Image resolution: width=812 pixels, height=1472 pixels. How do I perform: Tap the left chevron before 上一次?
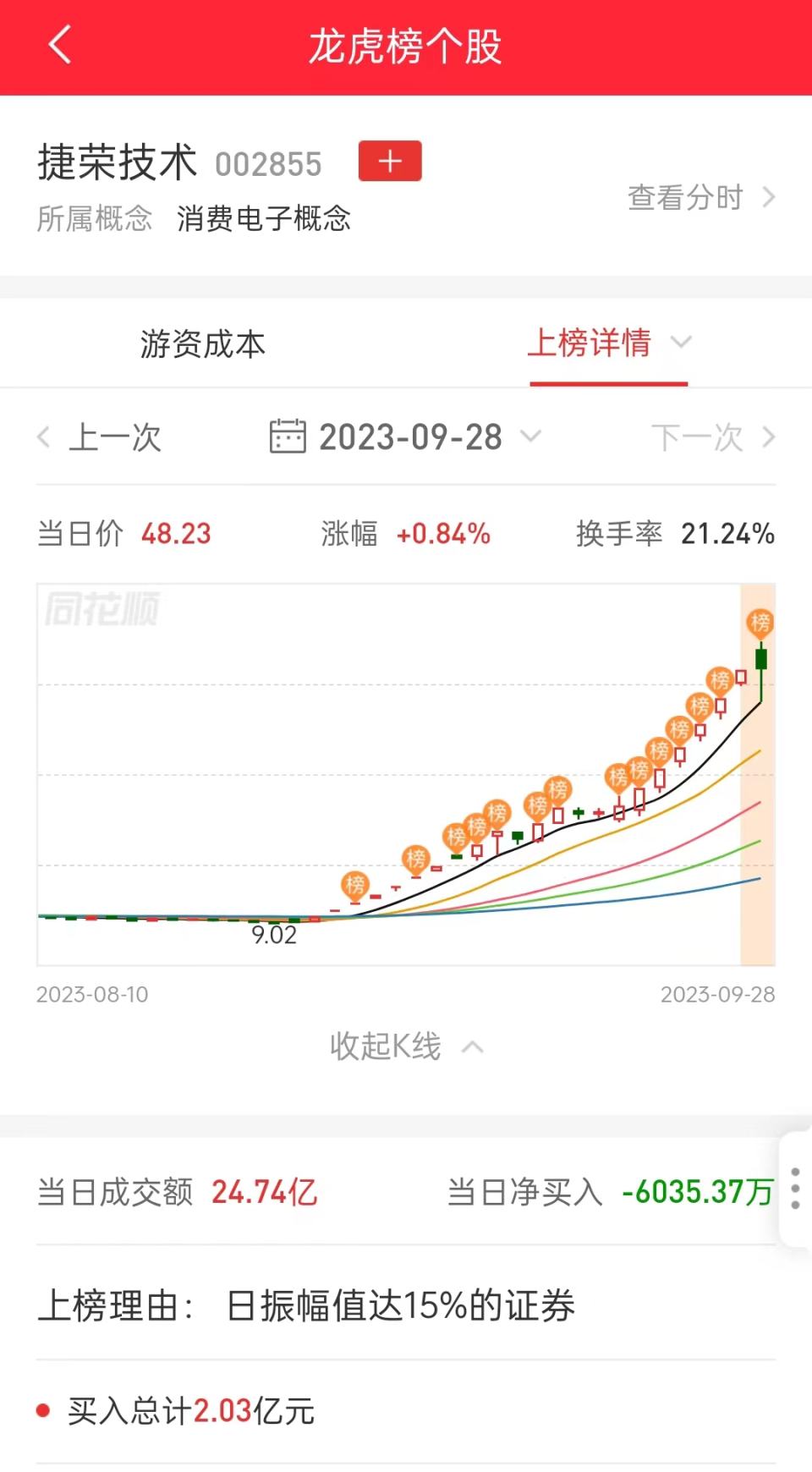44,437
